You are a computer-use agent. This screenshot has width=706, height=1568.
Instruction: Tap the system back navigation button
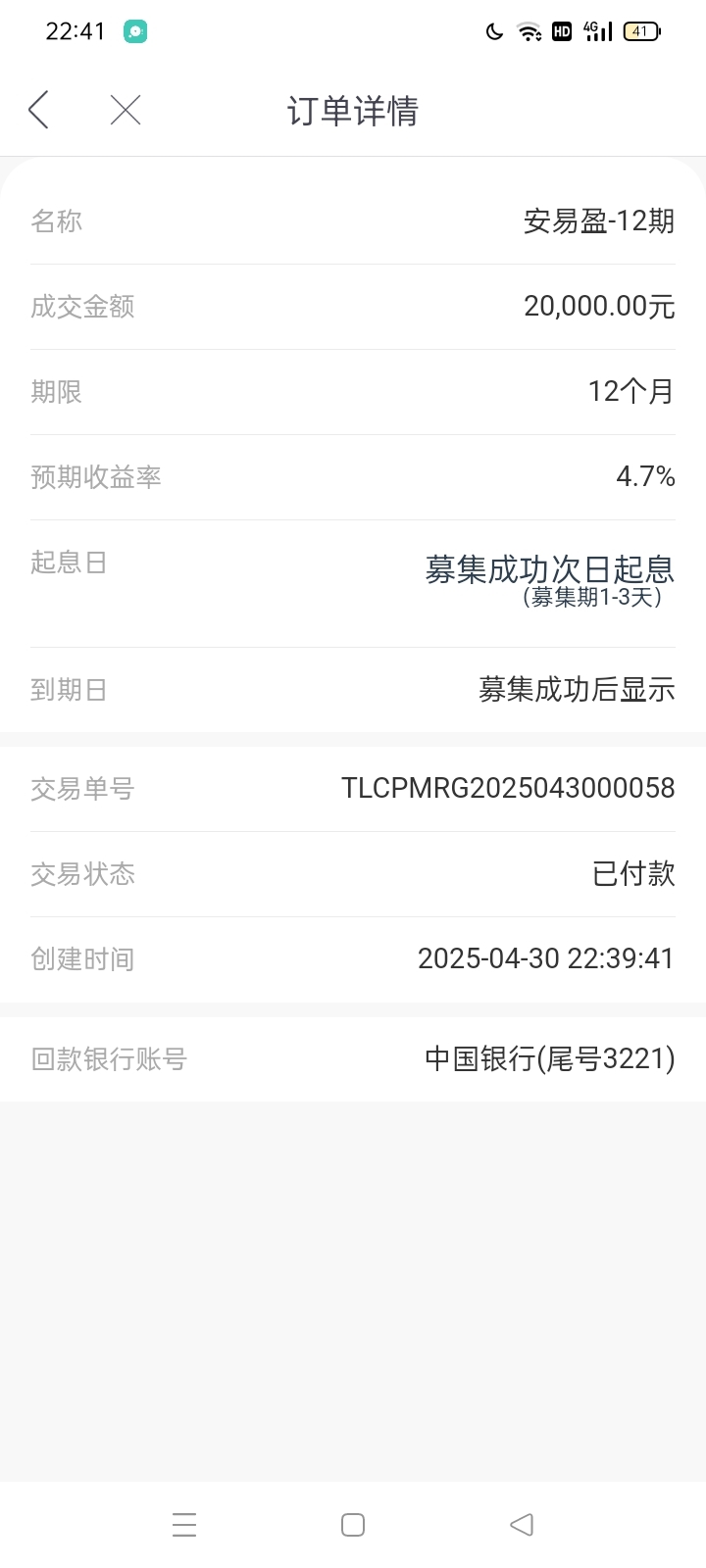click(x=522, y=1524)
